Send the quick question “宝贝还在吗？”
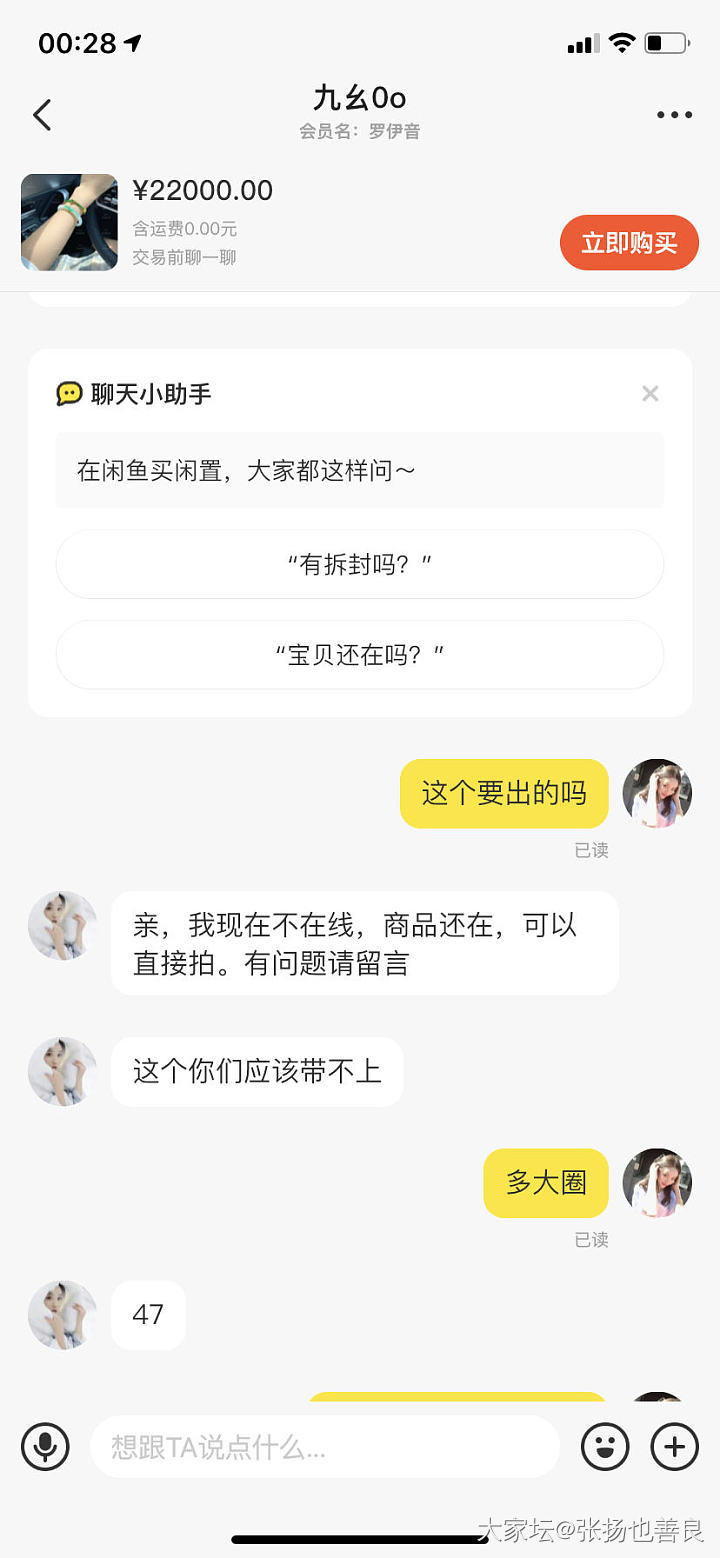Image resolution: width=720 pixels, height=1558 pixels. tap(360, 655)
